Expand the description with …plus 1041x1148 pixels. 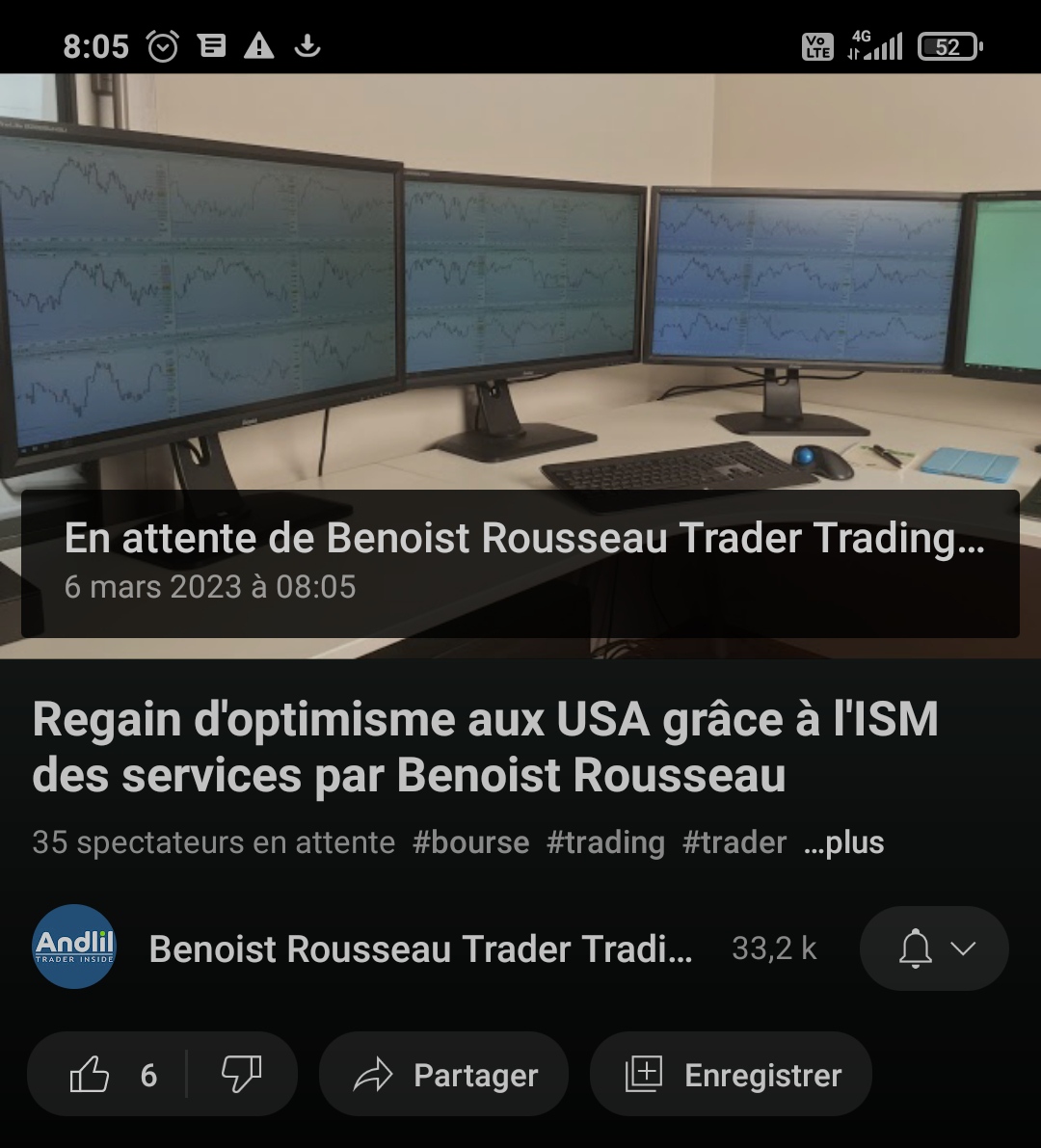click(844, 842)
